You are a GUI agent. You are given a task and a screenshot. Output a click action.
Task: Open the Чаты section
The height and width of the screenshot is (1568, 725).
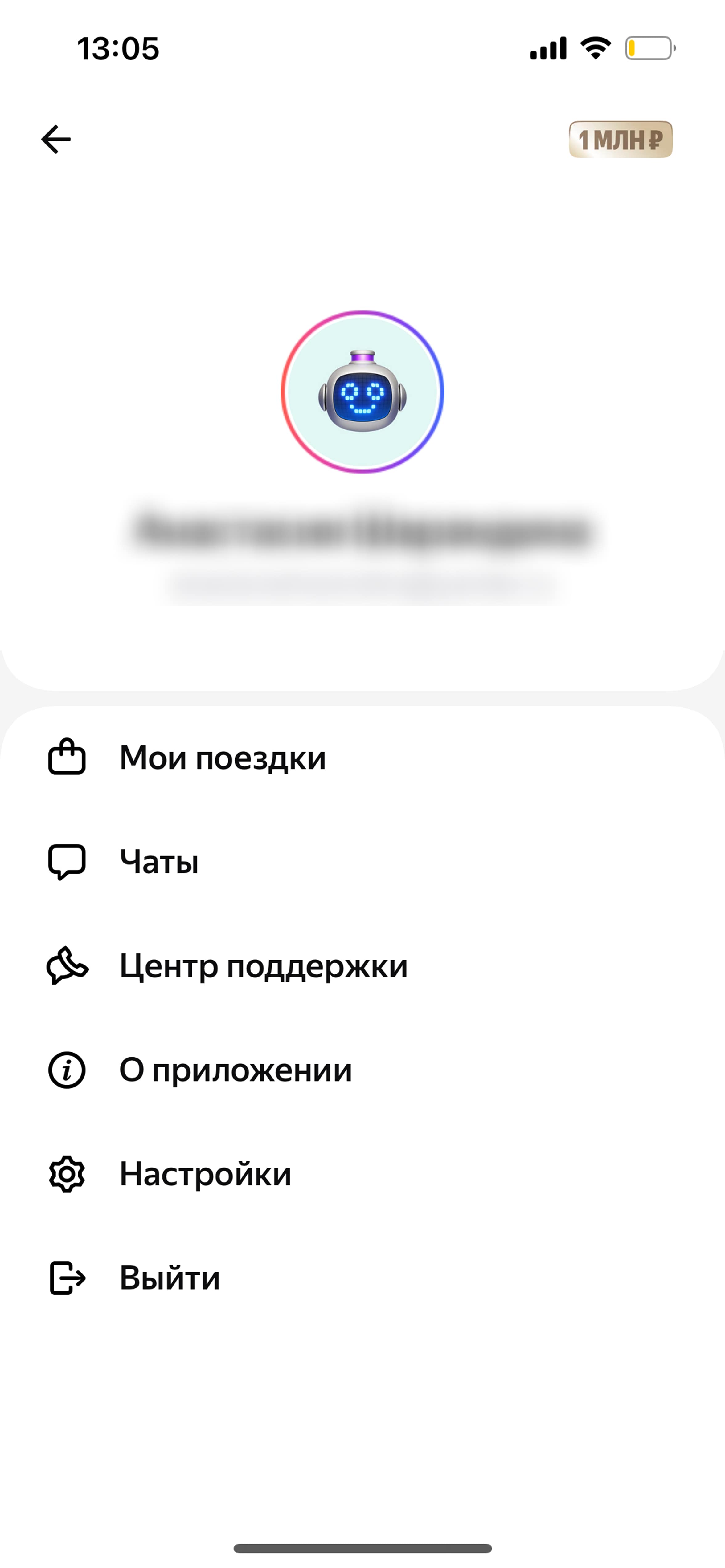point(158,862)
